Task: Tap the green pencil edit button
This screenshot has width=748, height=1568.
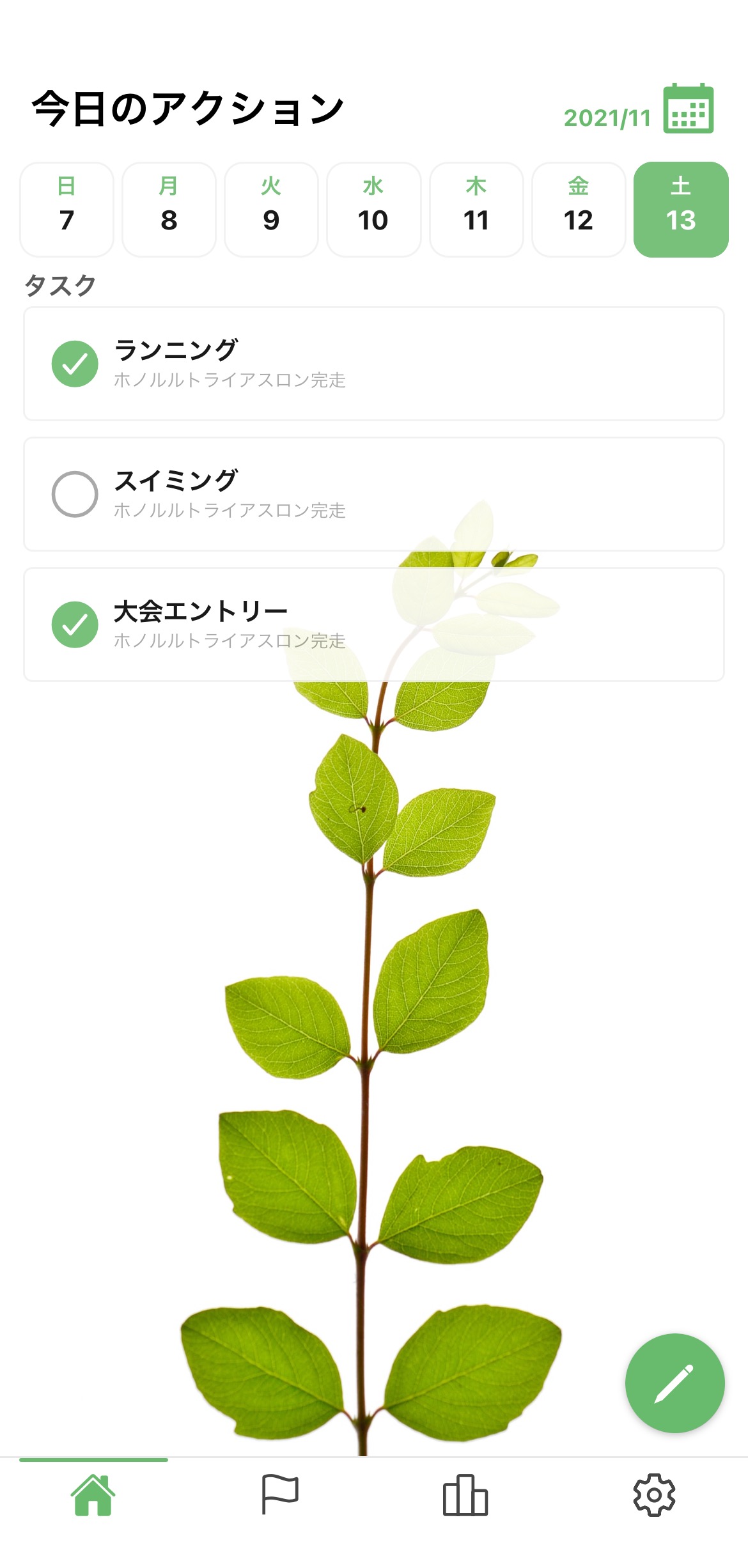Action: click(674, 1383)
